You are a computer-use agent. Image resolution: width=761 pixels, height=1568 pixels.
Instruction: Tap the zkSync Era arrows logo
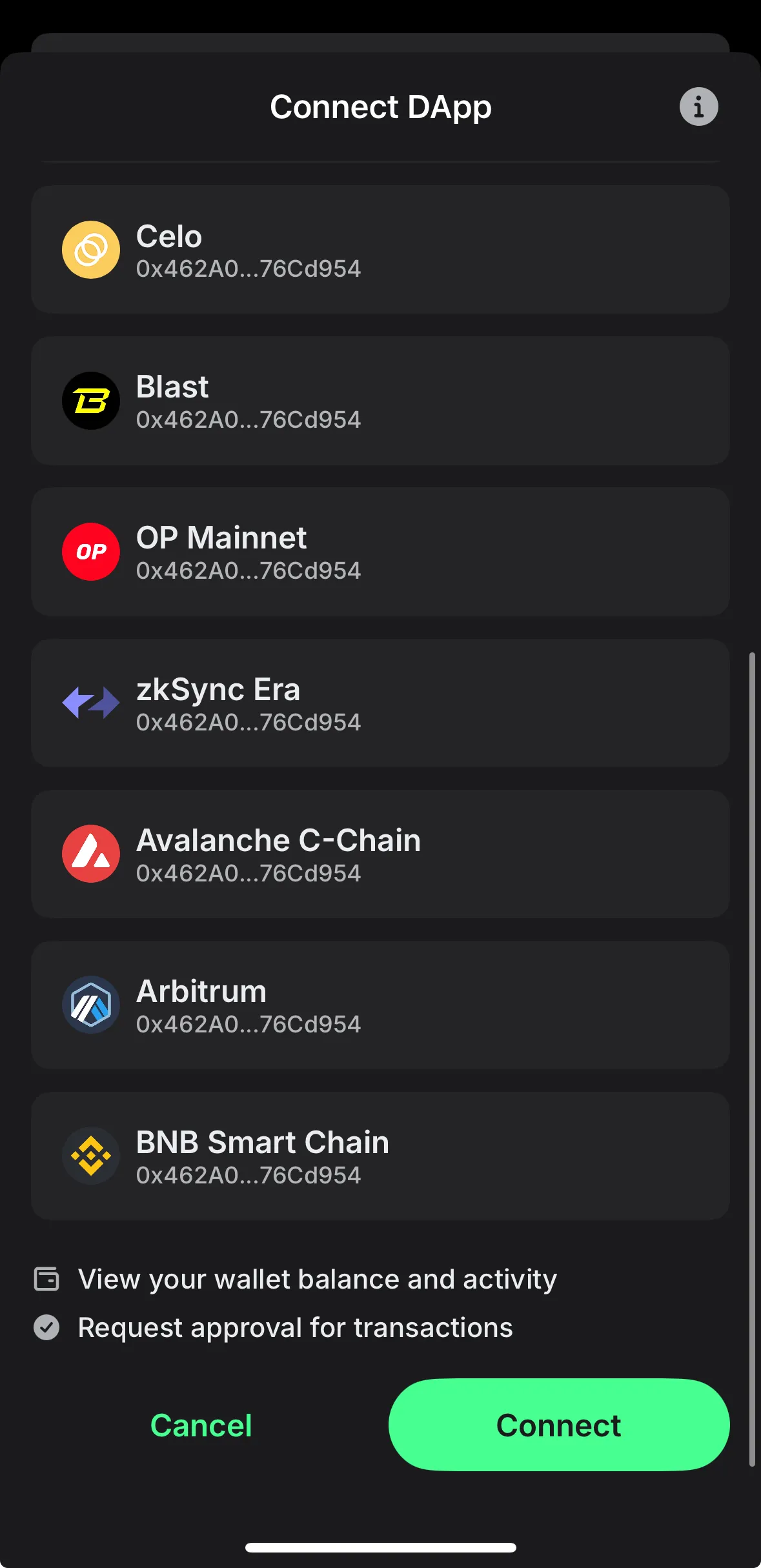(x=90, y=703)
